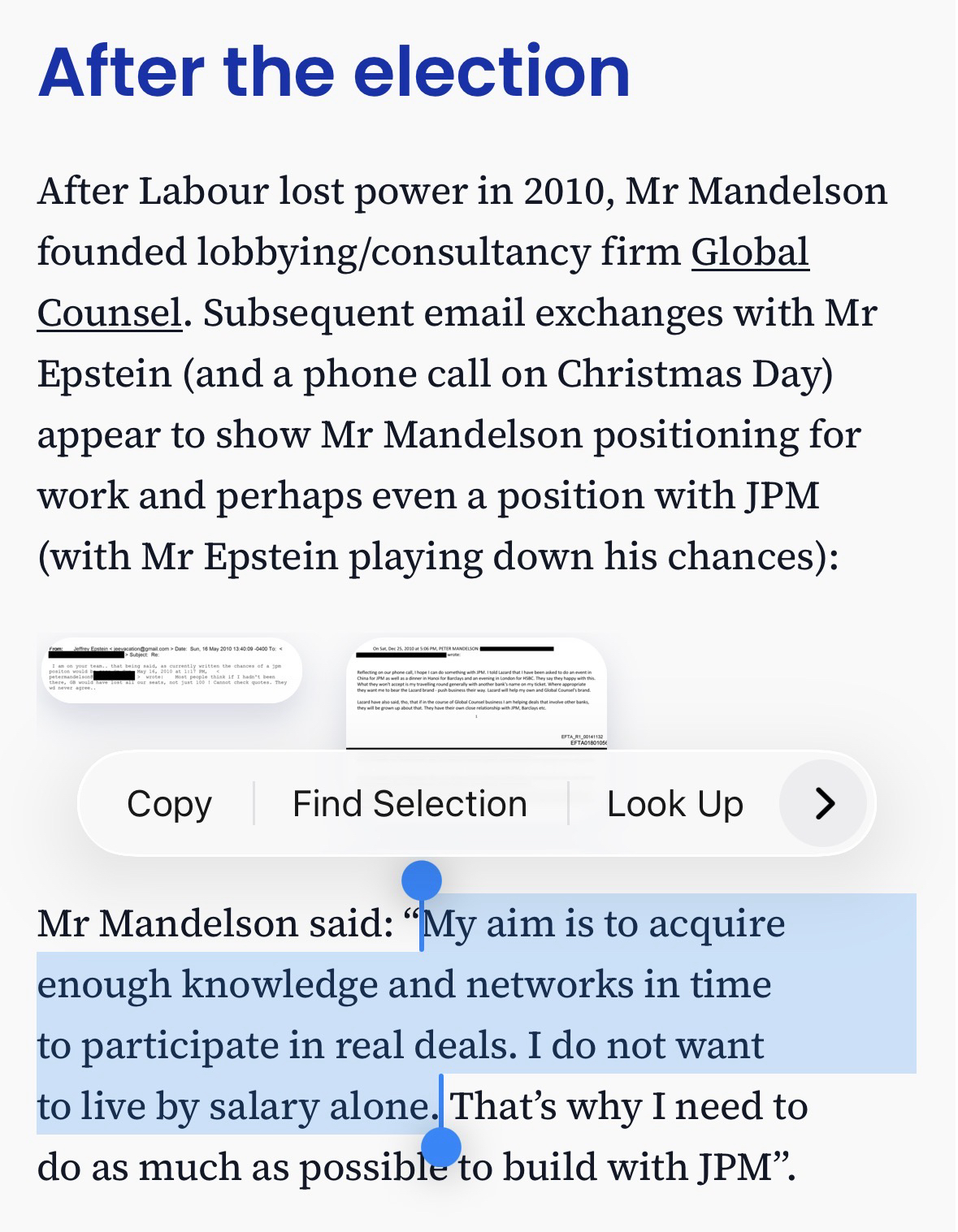Show more text selection options
Viewport: 958px width, 1232px height.
[x=824, y=804]
